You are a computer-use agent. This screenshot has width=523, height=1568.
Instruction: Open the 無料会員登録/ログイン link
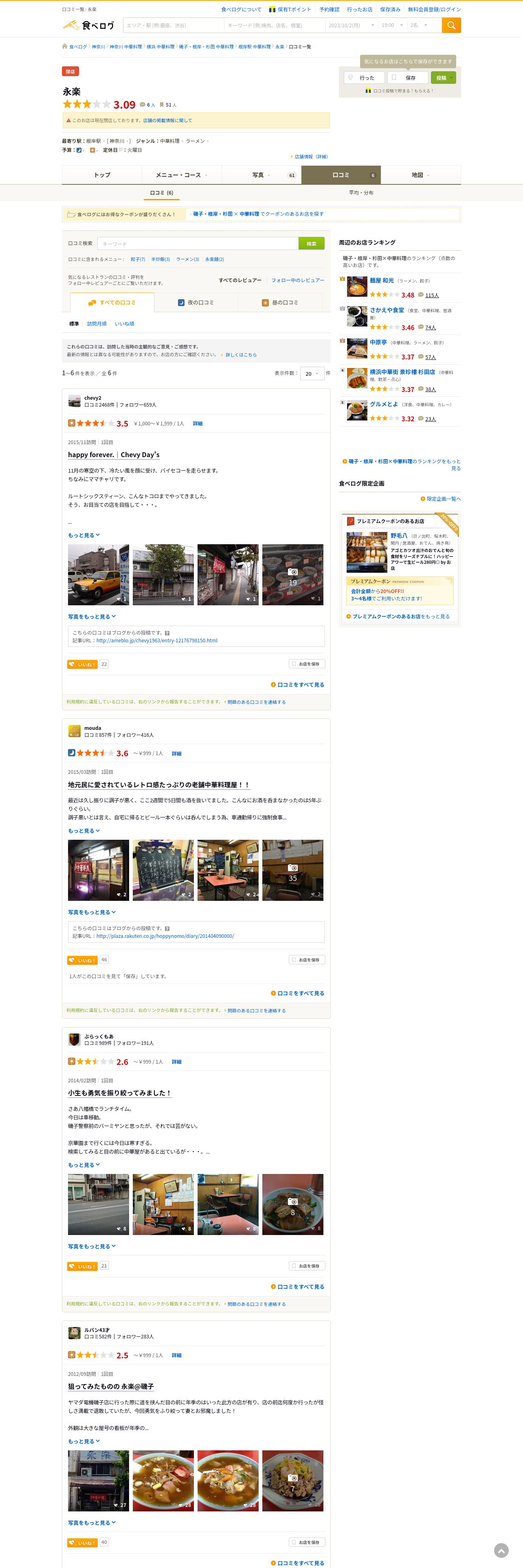pos(434,10)
